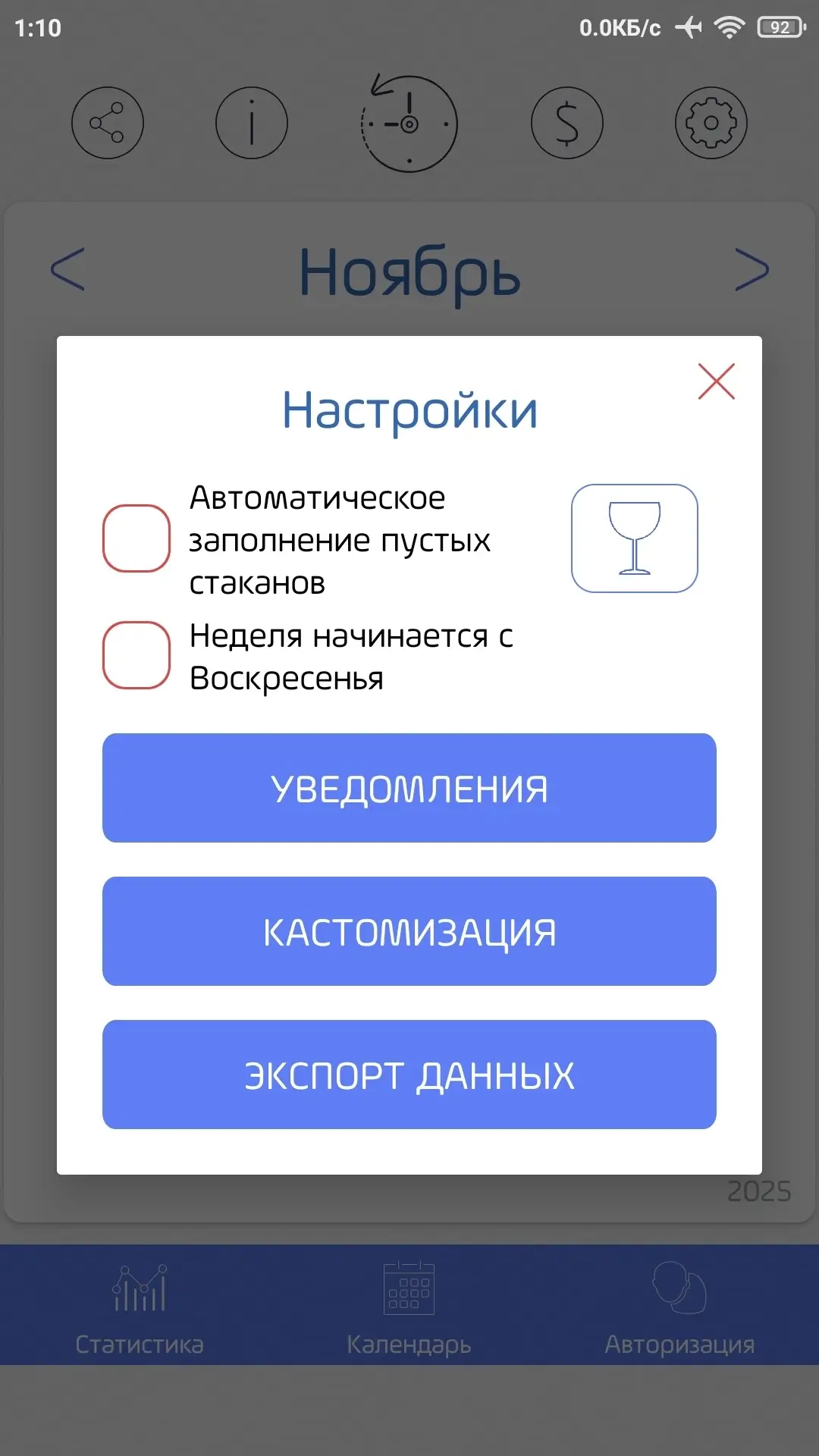Tap the wine glass icon button
Screen dimensions: 819x1456
634,538
